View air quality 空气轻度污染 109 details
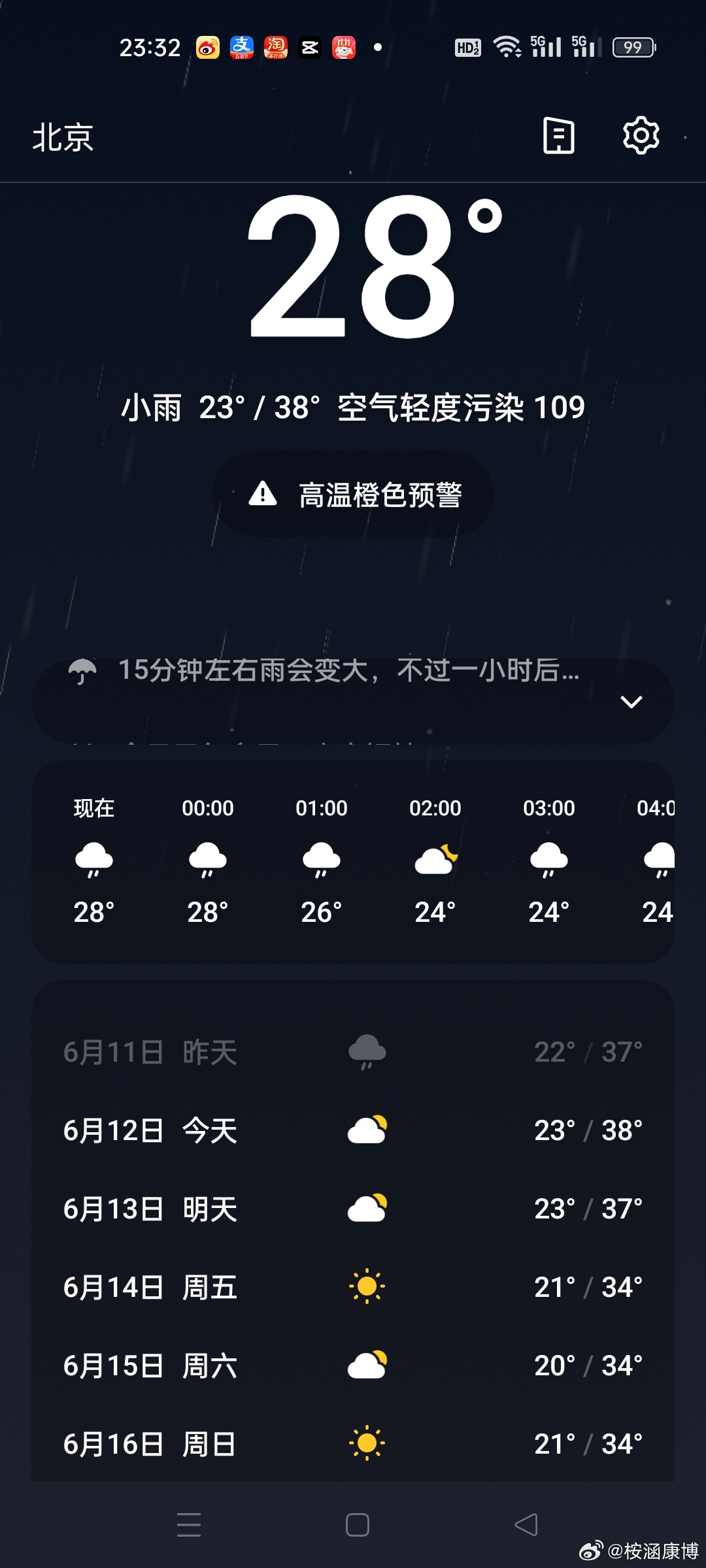Screen dimensions: 706x1568 pyautogui.click(x=461, y=408)
